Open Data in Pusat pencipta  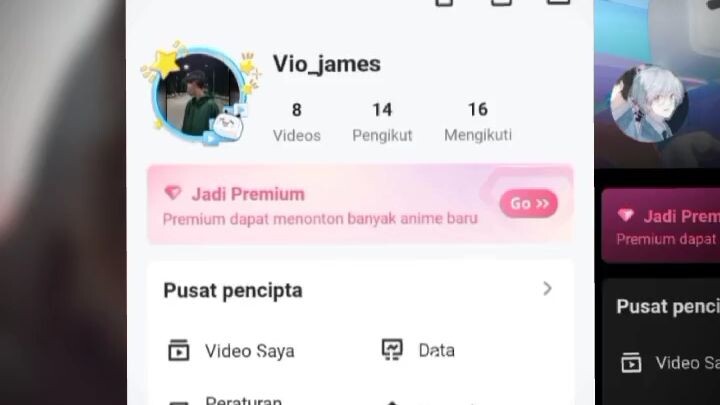click(x=418, y=350)
